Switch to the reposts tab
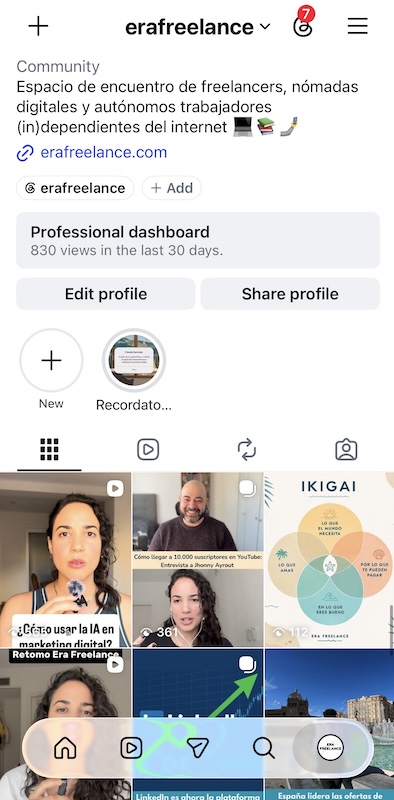This screenshot has height=800, width=394. click(x=247, y=450)
